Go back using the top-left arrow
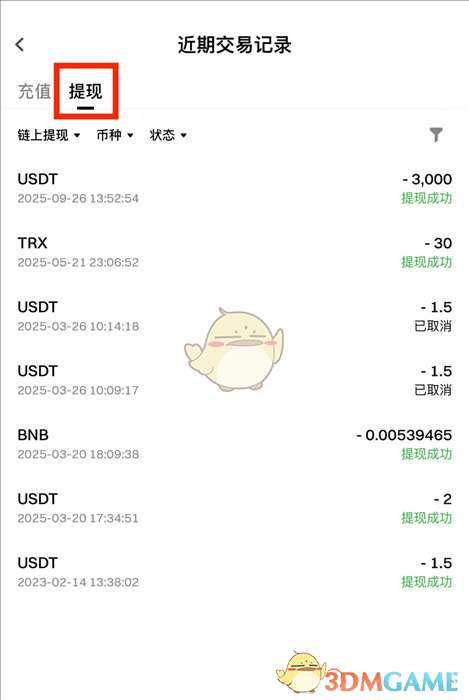Screen dimensions: 469x700 [20, 45]
